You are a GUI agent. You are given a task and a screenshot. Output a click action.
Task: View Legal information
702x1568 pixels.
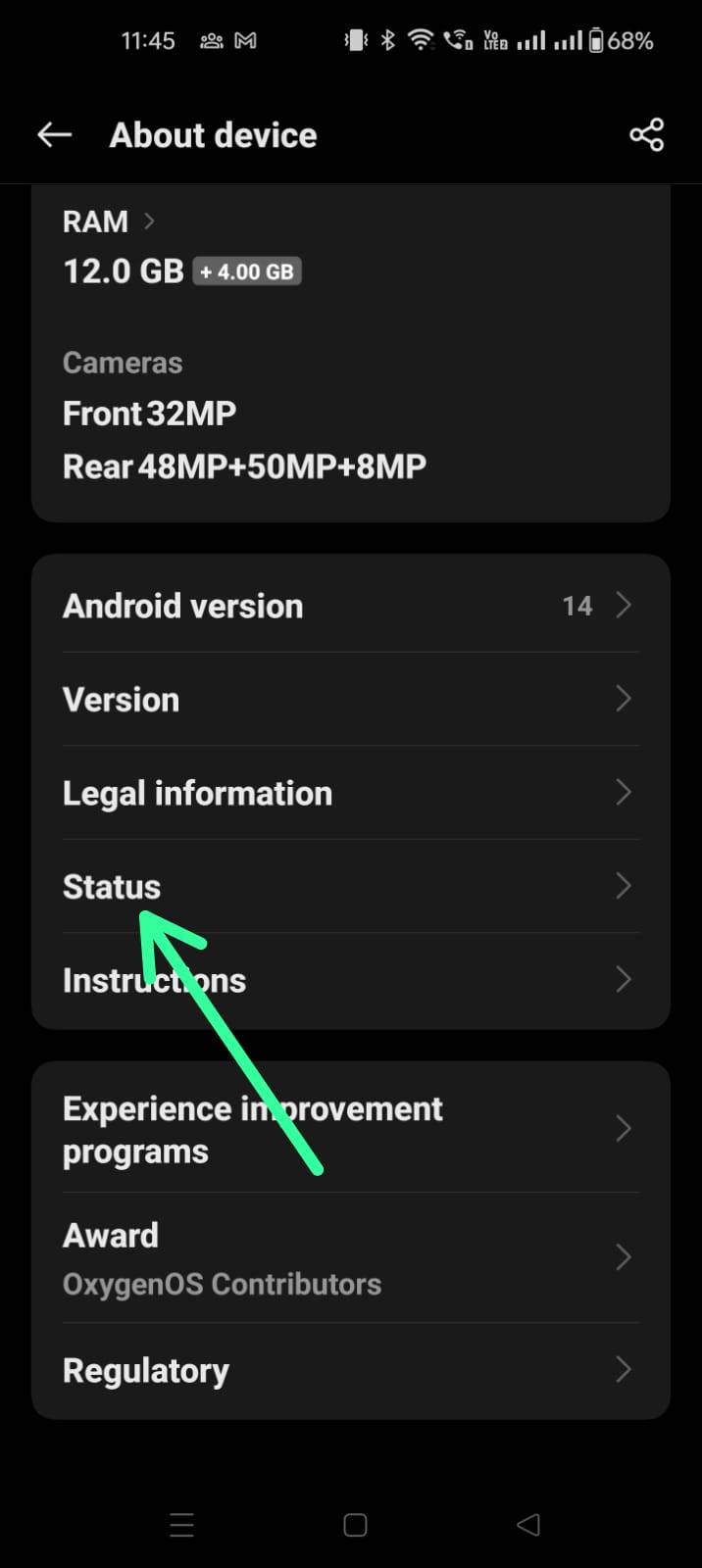[350, 793]
